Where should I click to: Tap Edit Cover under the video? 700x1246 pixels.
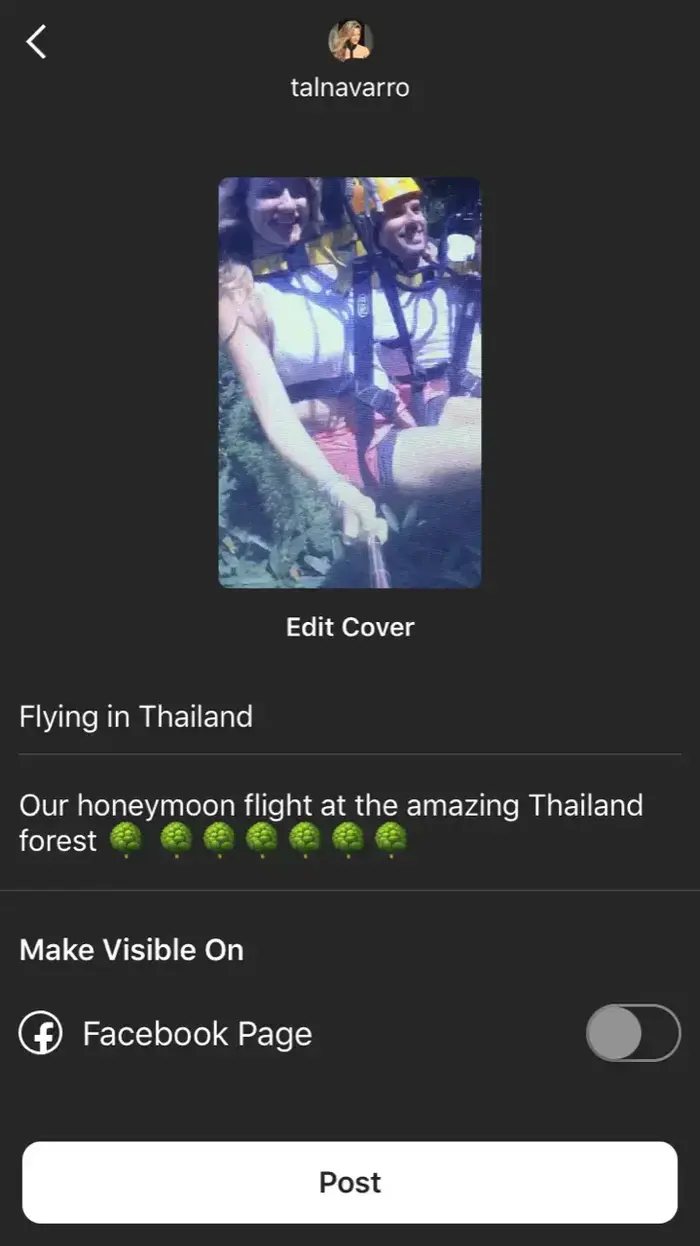(350, 627)
